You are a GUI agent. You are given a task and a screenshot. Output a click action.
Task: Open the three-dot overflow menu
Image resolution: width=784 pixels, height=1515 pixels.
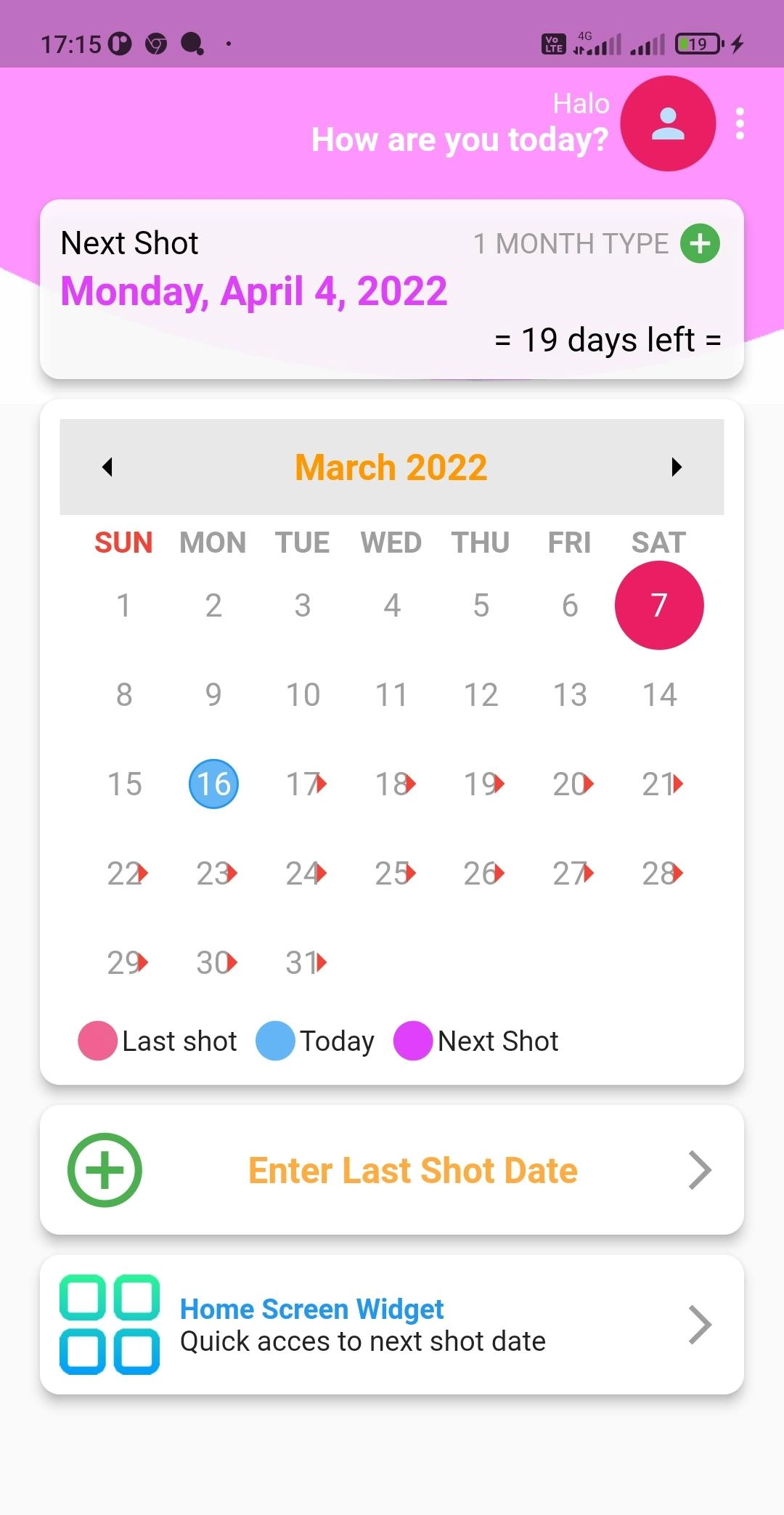[740, 123]
